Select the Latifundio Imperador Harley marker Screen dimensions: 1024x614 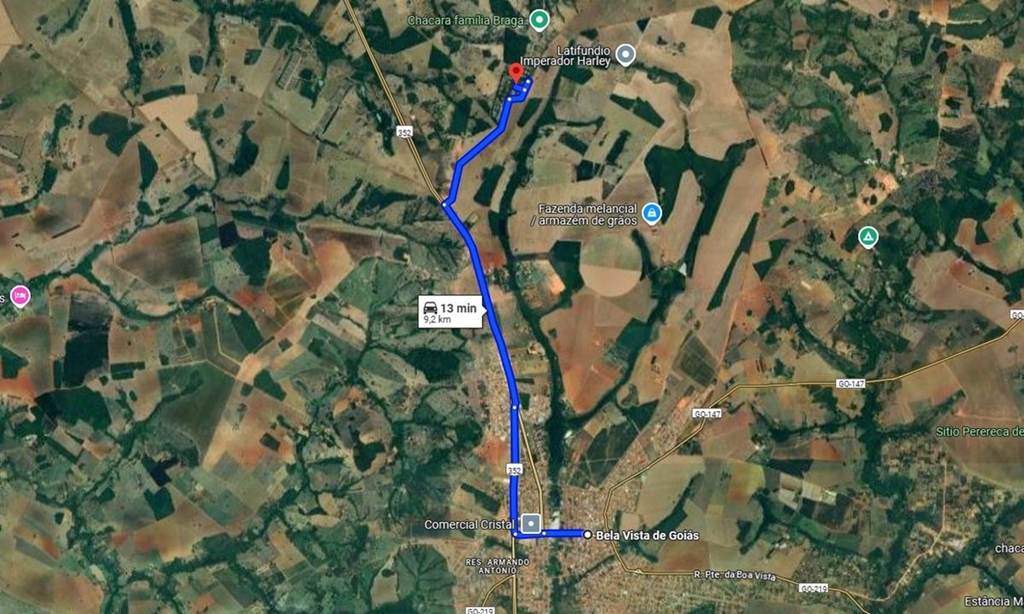[x=626, y=54]
